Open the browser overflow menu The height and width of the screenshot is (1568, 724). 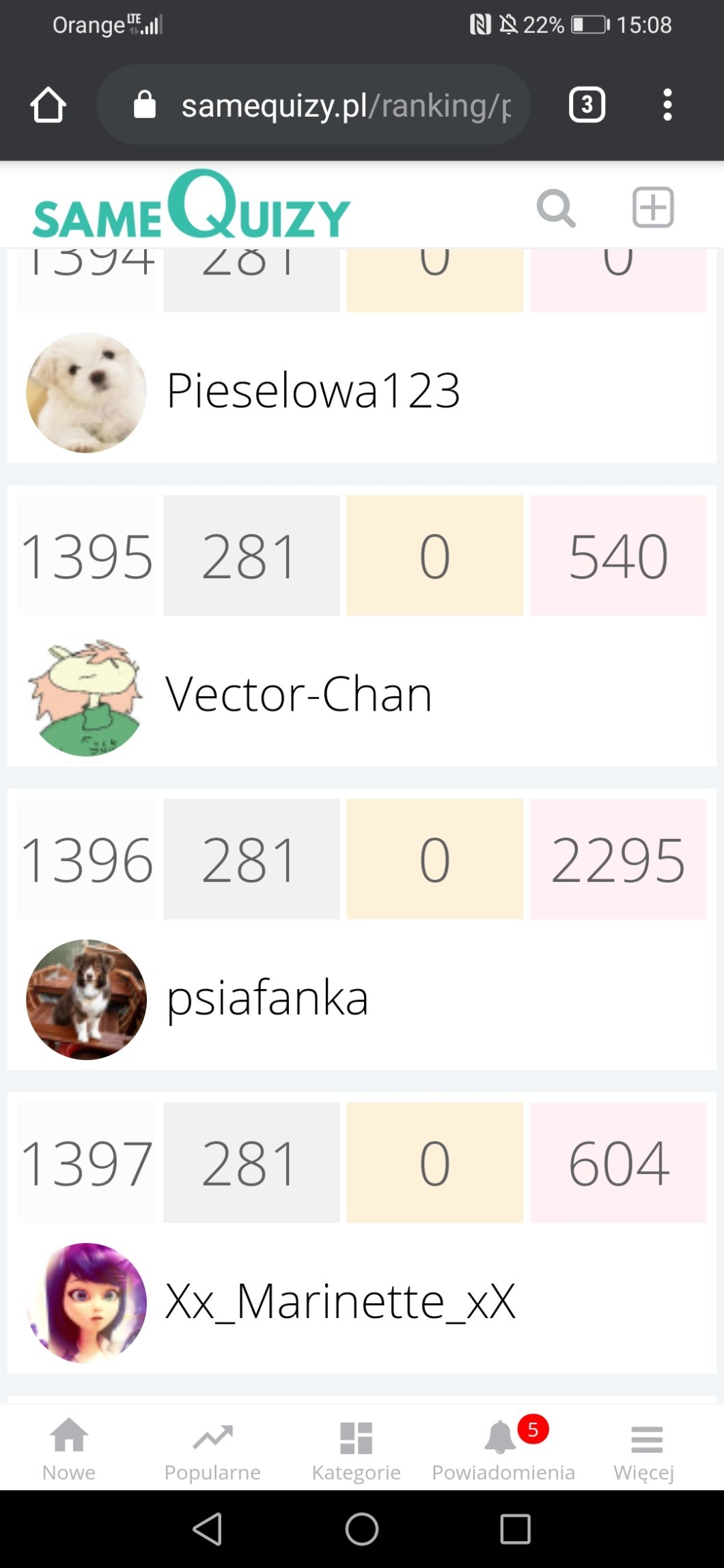coord(667,105)
